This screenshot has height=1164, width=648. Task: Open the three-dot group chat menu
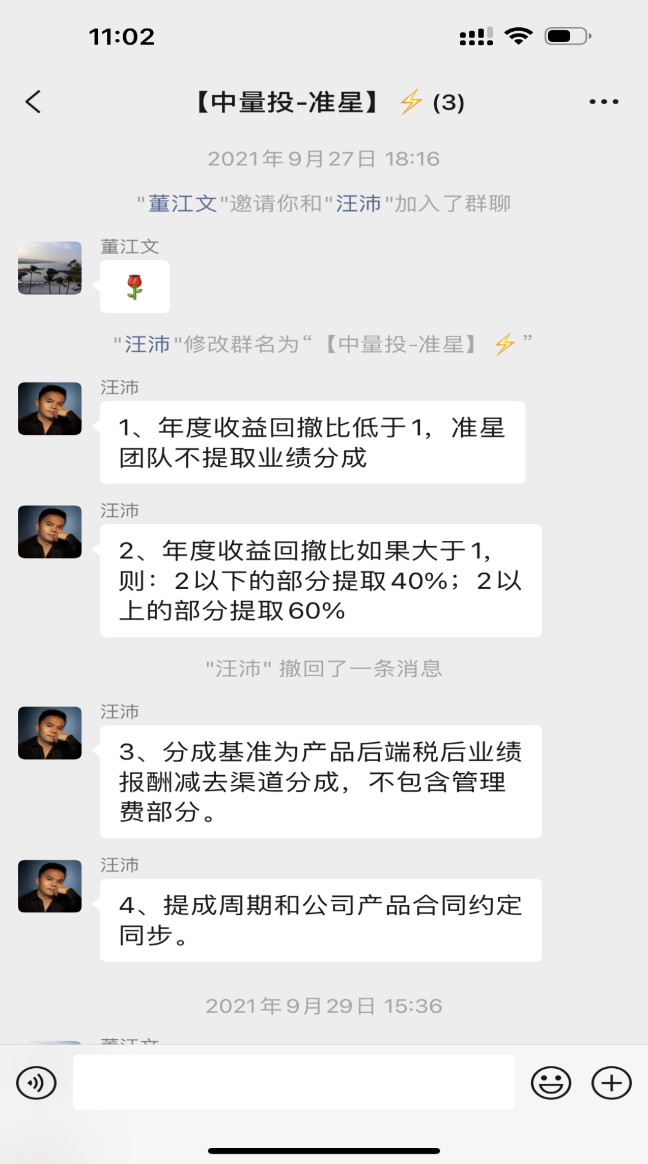pyautogui.click(x=603, y=102)
